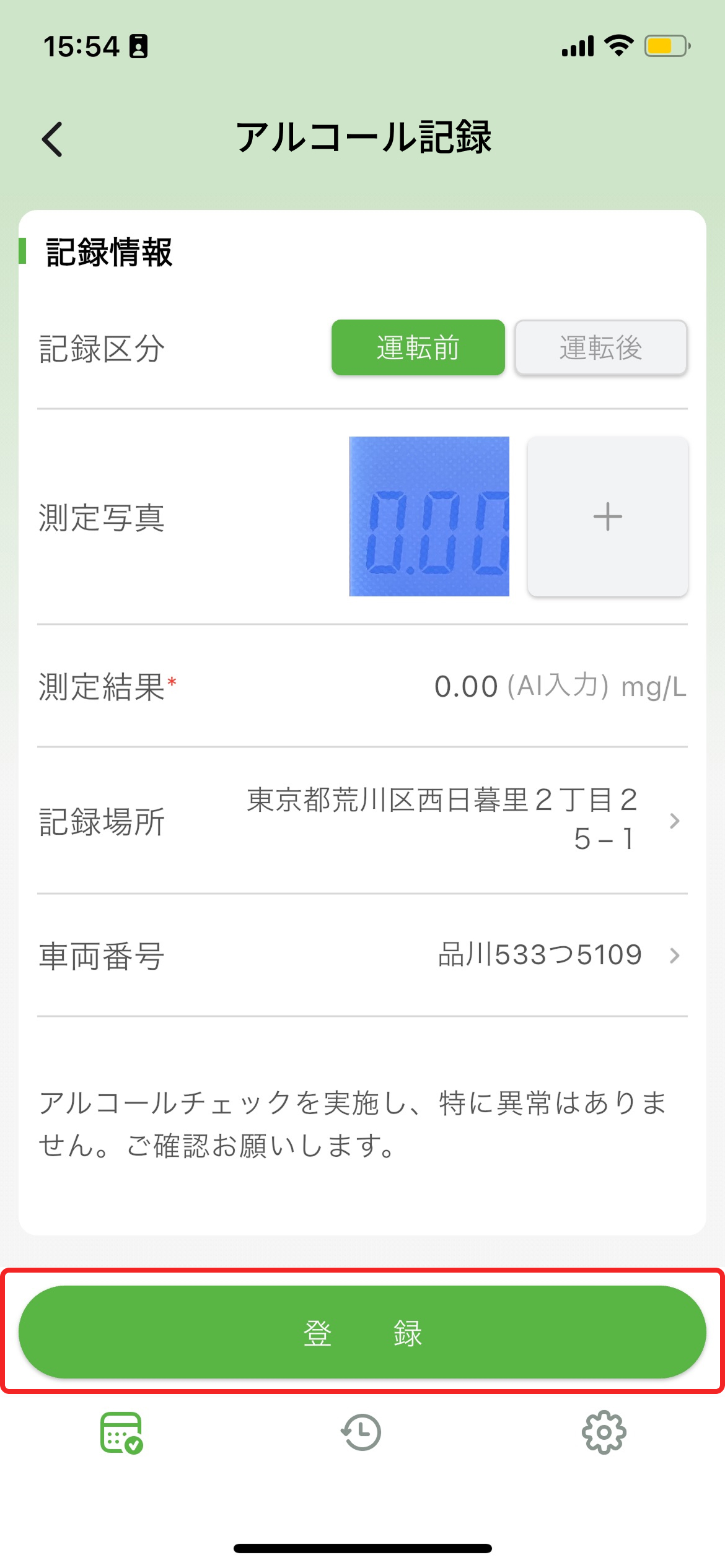Open the vehicle number 品川533つ5109 picker
Image resolution: width=725 pixels, height=1568 pixels.
538,956
